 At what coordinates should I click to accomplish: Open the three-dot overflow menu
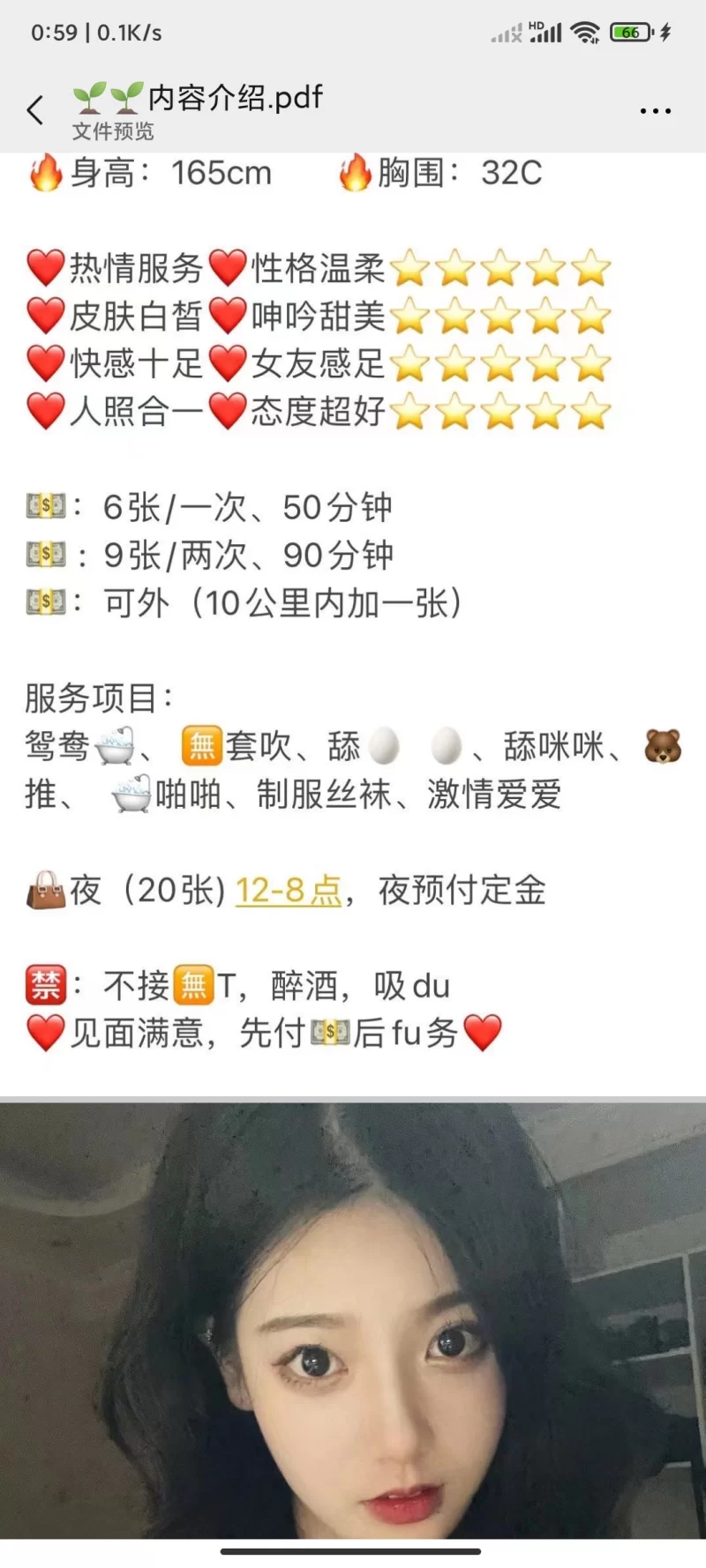[x=655, y=111]
